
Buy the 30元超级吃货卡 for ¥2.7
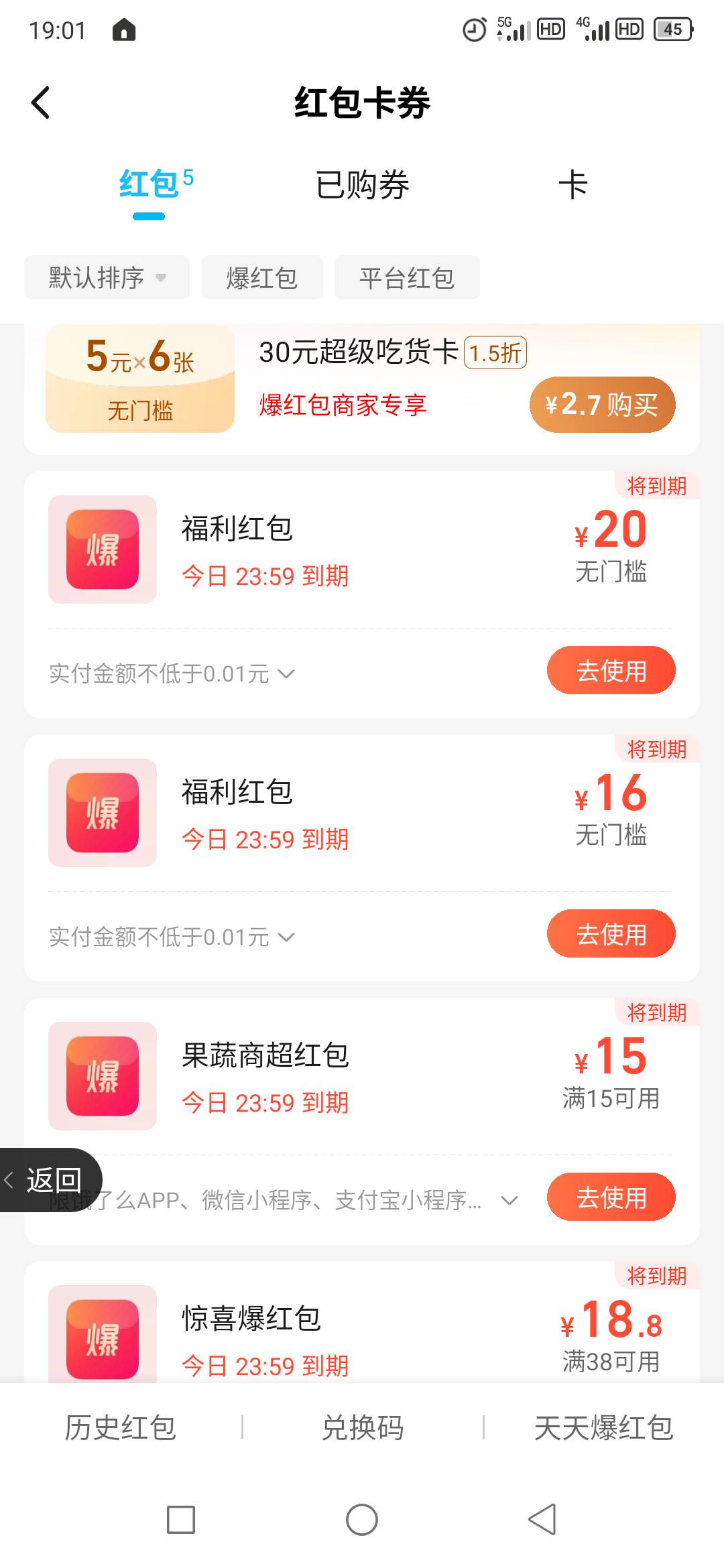pos(602,405)
